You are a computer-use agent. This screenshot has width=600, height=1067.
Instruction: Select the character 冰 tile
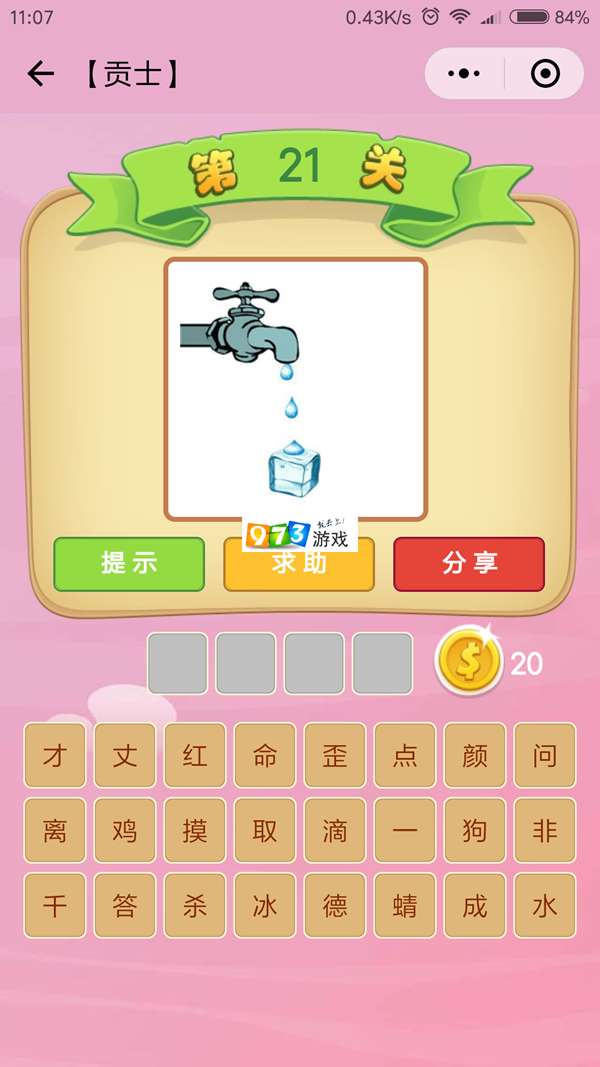pos(265,905)
